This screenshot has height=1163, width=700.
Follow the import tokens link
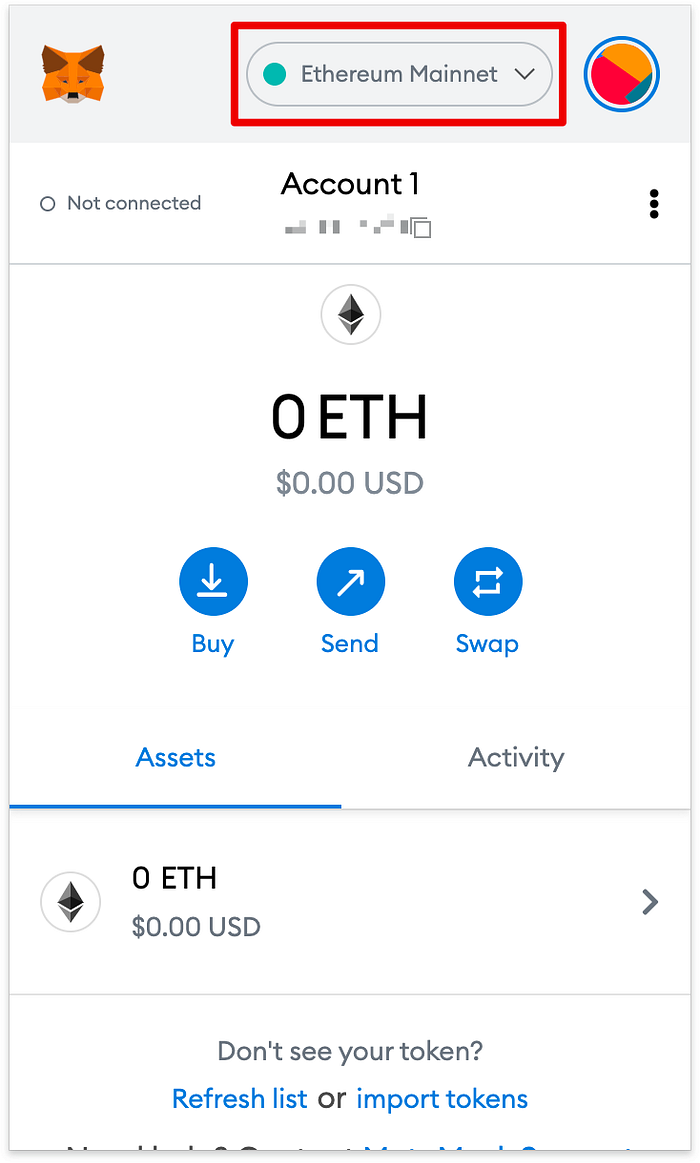pyautogui.click(x=442, y=1098)
